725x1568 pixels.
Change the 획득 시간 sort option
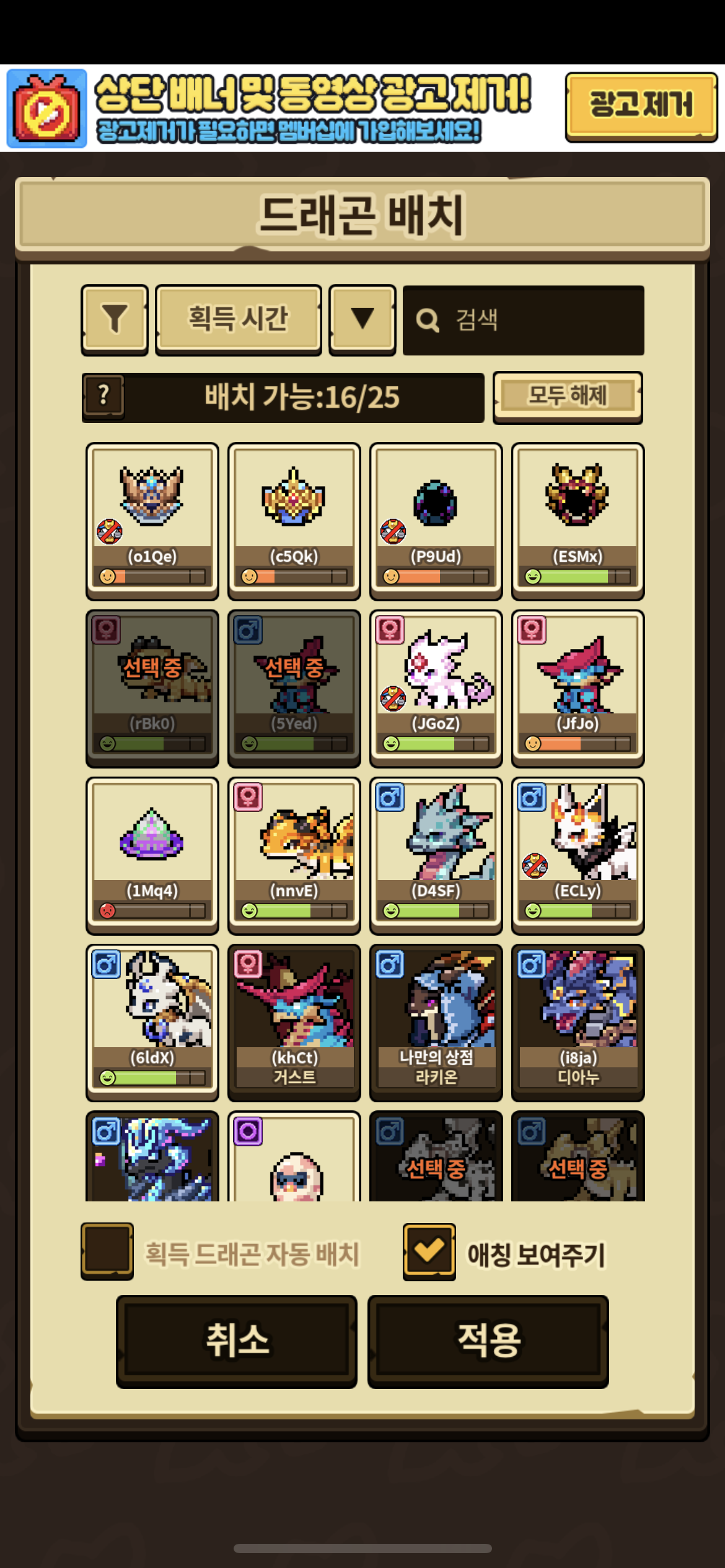click(x=238, y=320)
